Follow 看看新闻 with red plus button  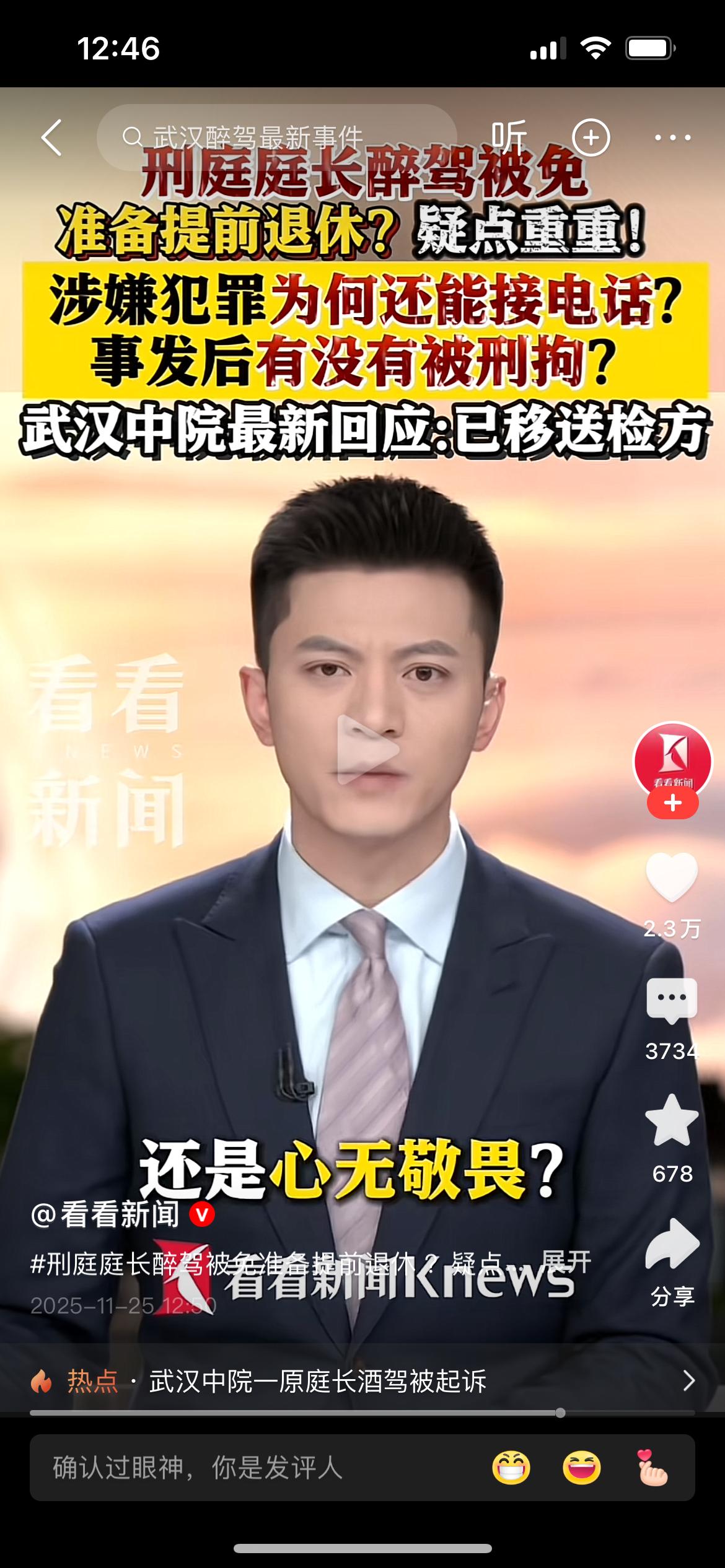[x=672, y=804]
